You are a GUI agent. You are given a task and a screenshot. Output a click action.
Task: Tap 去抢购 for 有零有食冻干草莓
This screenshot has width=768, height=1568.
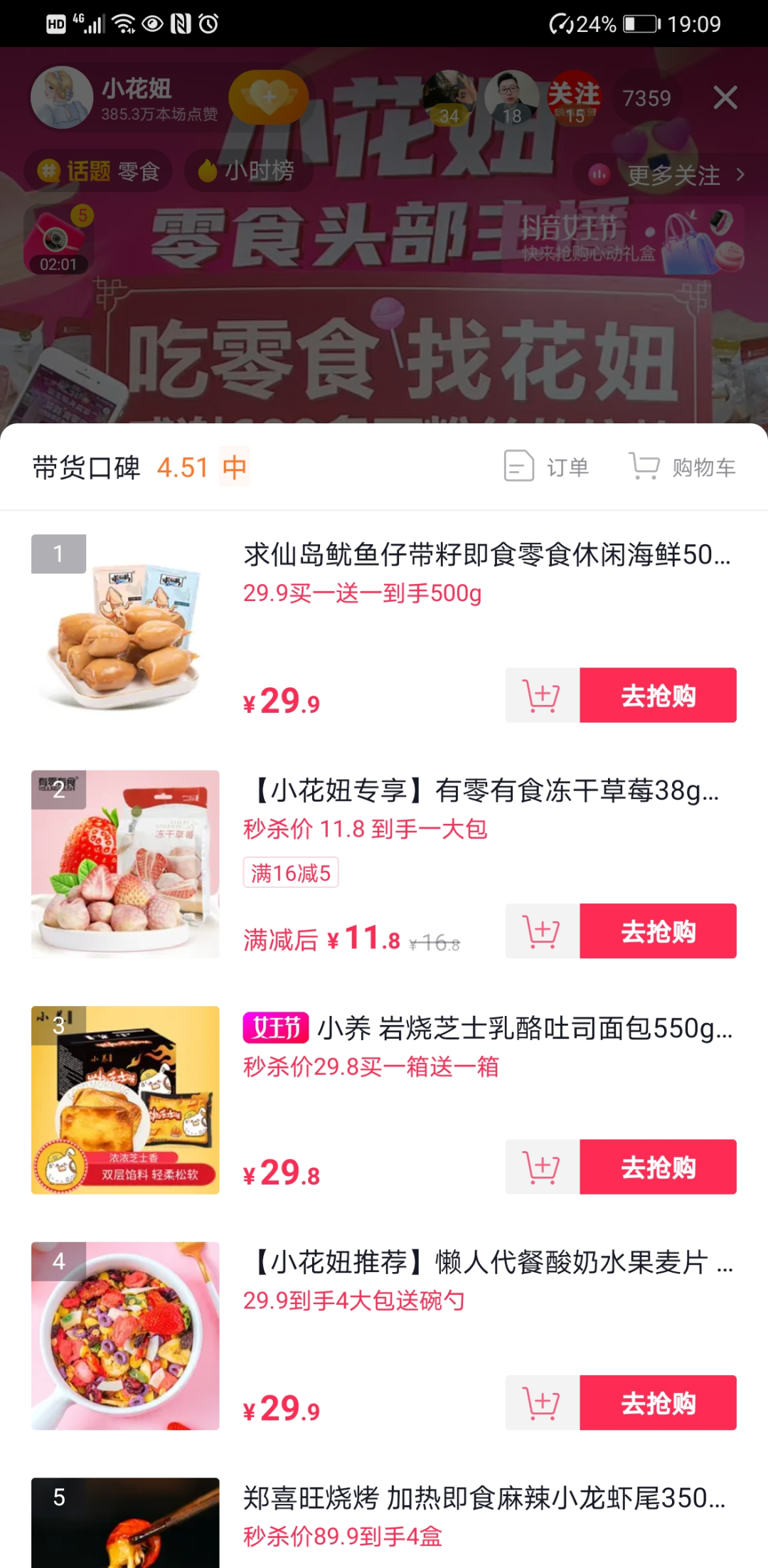pos(658,931)
